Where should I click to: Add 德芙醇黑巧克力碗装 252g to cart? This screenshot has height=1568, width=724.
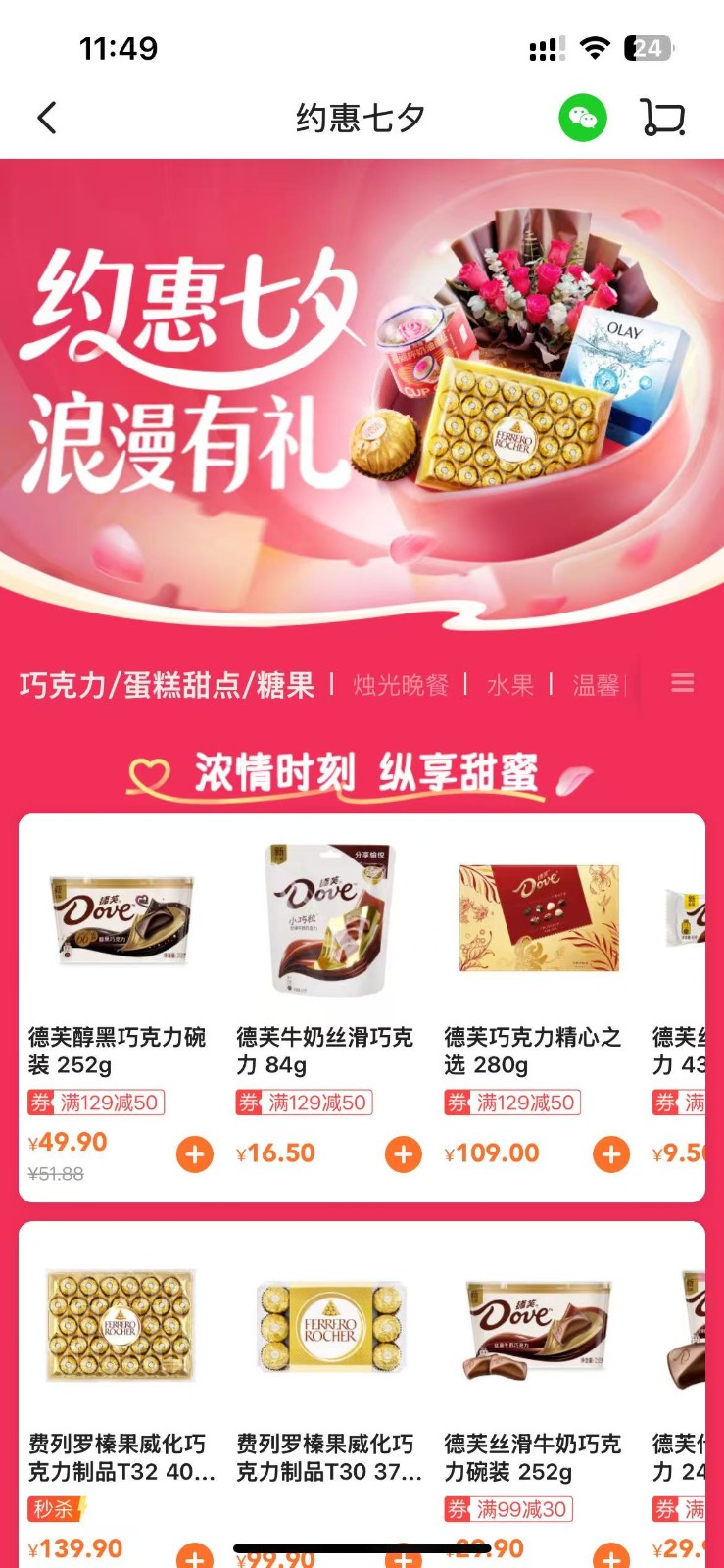click(194, 1154)
